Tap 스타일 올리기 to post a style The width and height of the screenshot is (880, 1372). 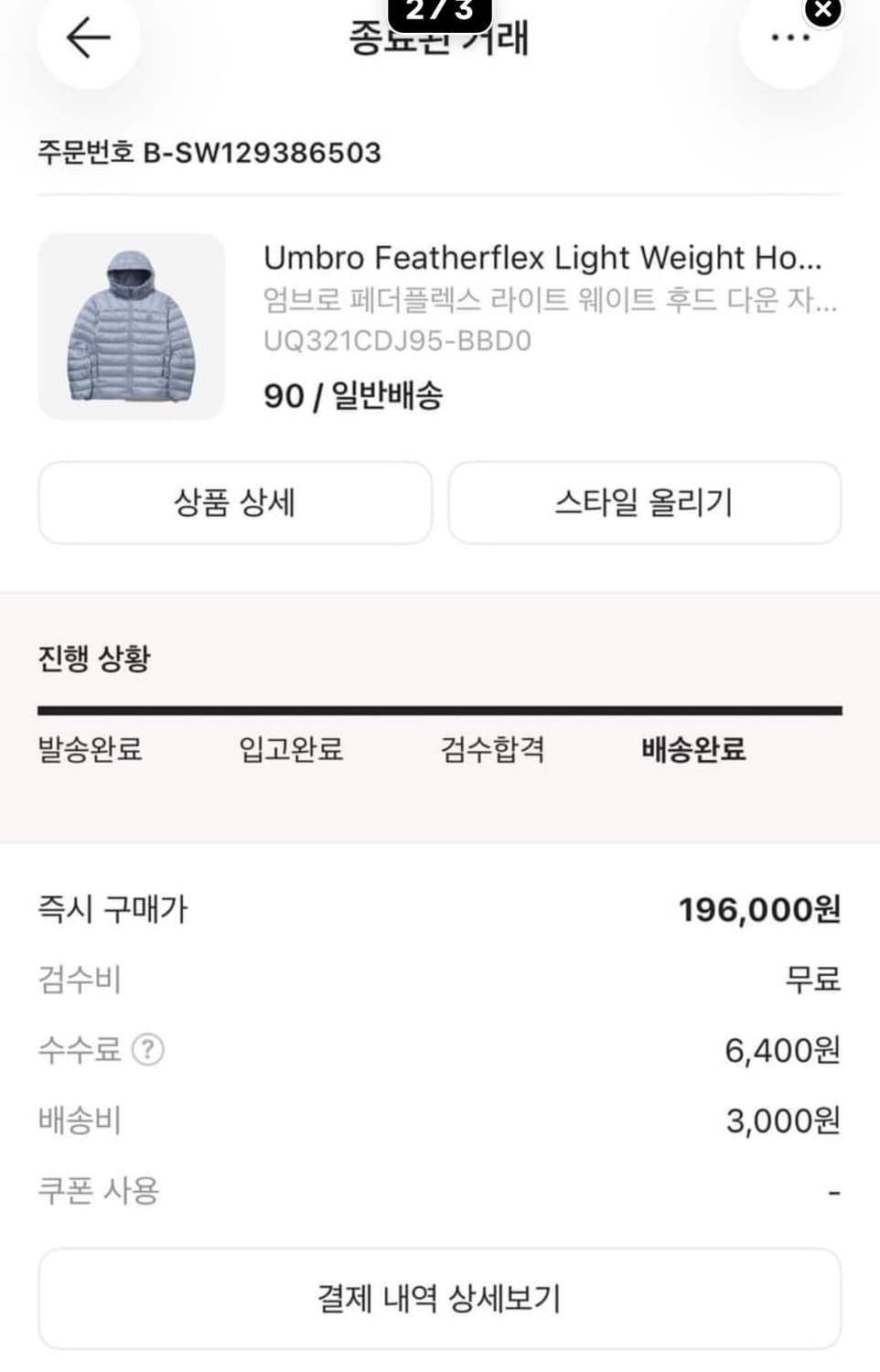(645, 503)
